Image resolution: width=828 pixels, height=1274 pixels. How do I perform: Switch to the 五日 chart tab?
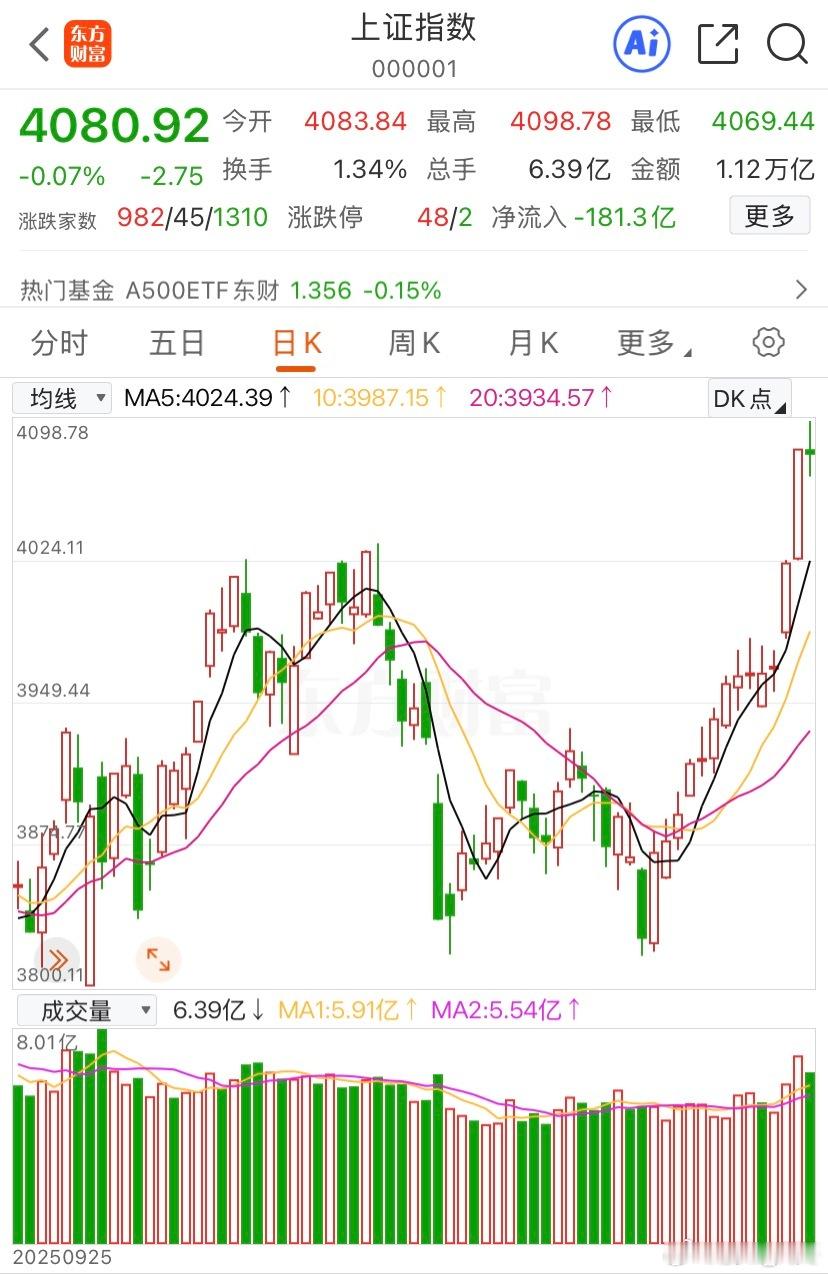click(x=176, y=342)
